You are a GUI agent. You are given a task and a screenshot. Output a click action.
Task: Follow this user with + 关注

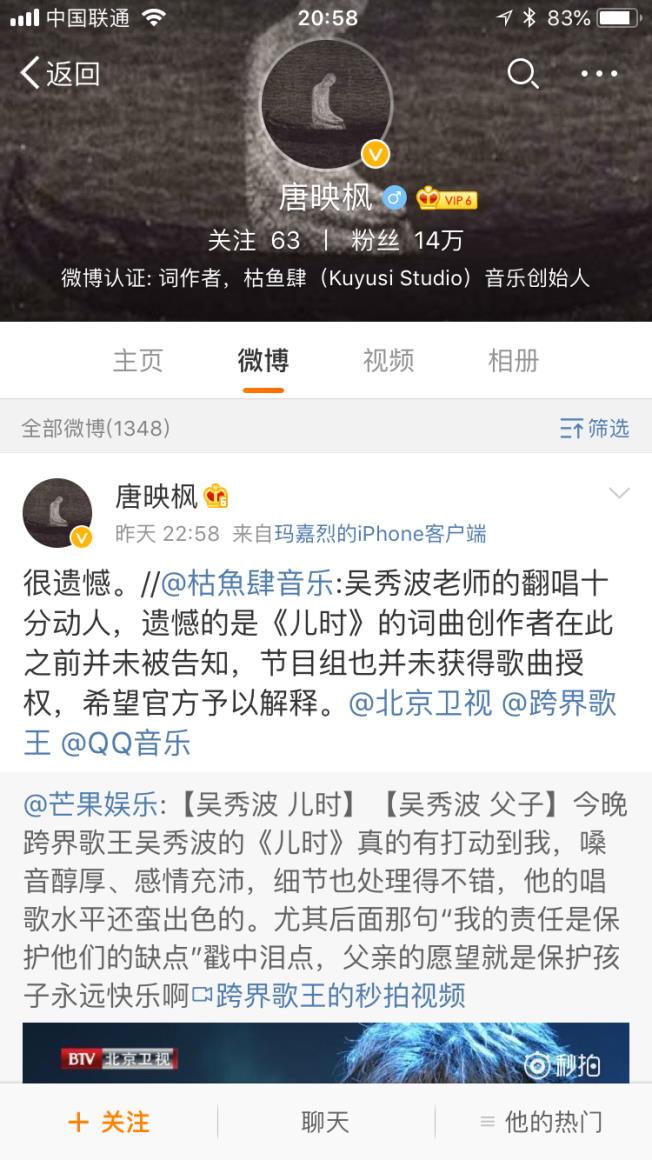(108, 1122)
